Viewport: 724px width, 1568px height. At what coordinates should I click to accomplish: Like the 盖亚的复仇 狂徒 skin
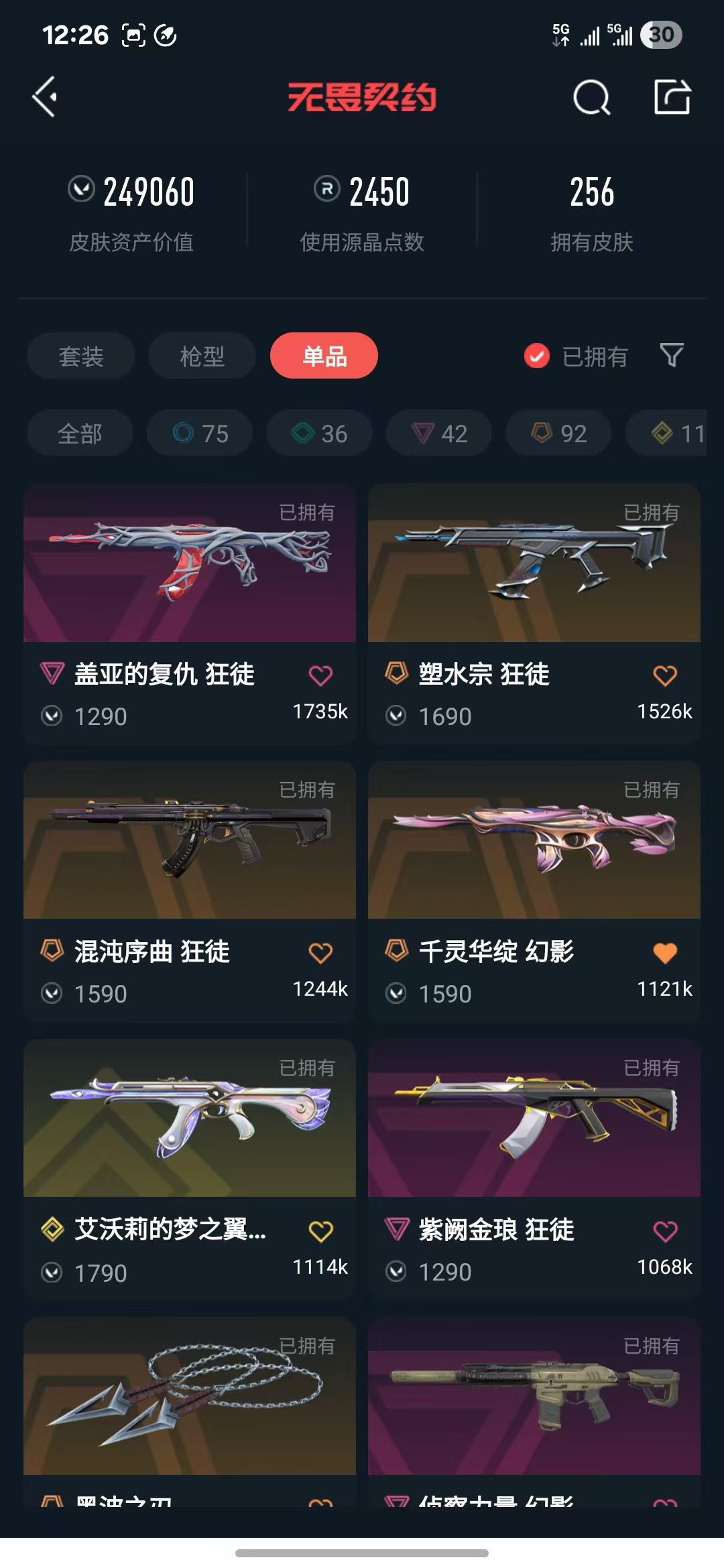(x=320, y=675)
